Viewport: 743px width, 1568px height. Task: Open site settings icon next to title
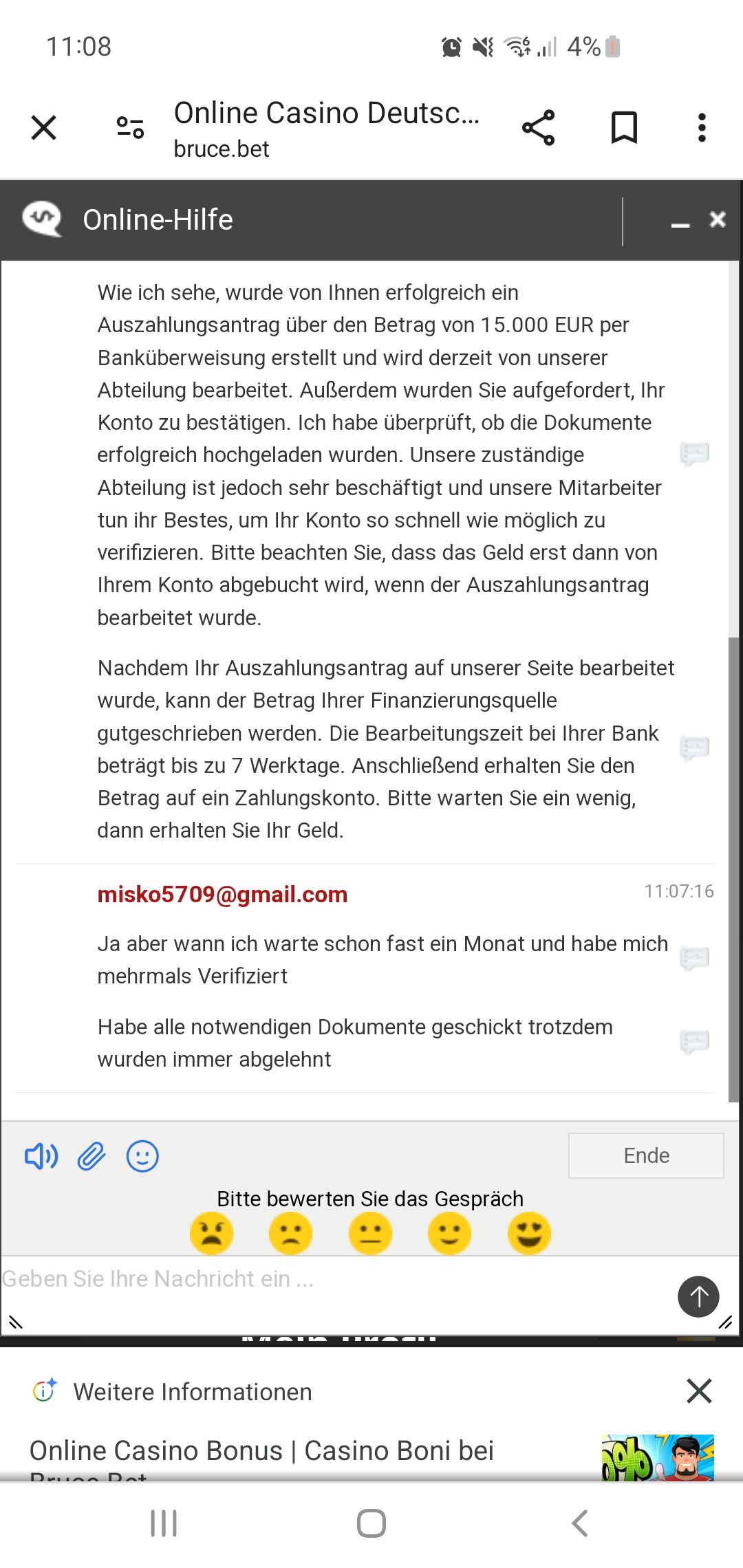point(130,128)
